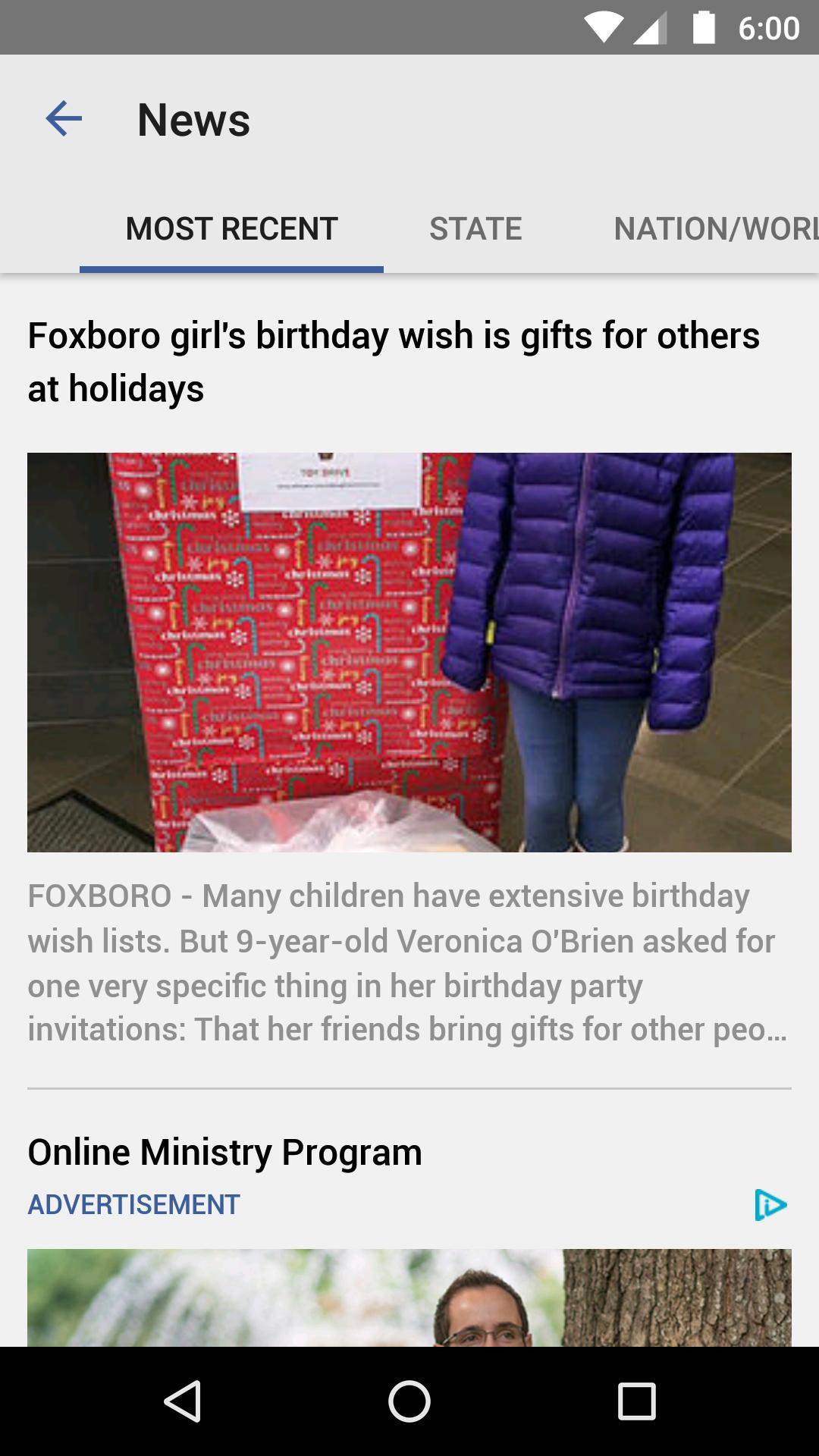Open the Online Ministry Program ad image

click(409, 1298)
